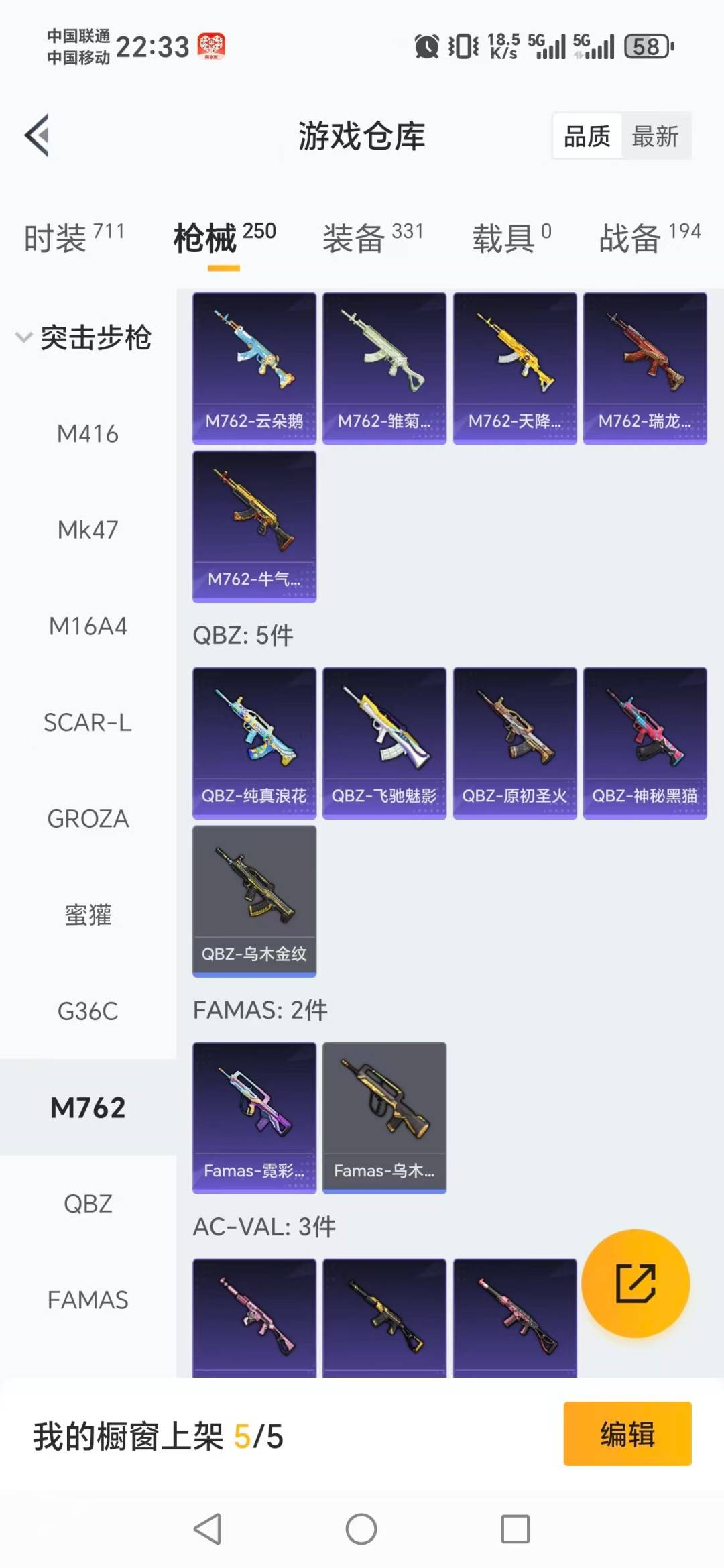Switch to the 装备 tab
Image resolution: width=724 pixels, height=1568 pixels.
pos(354,238)
